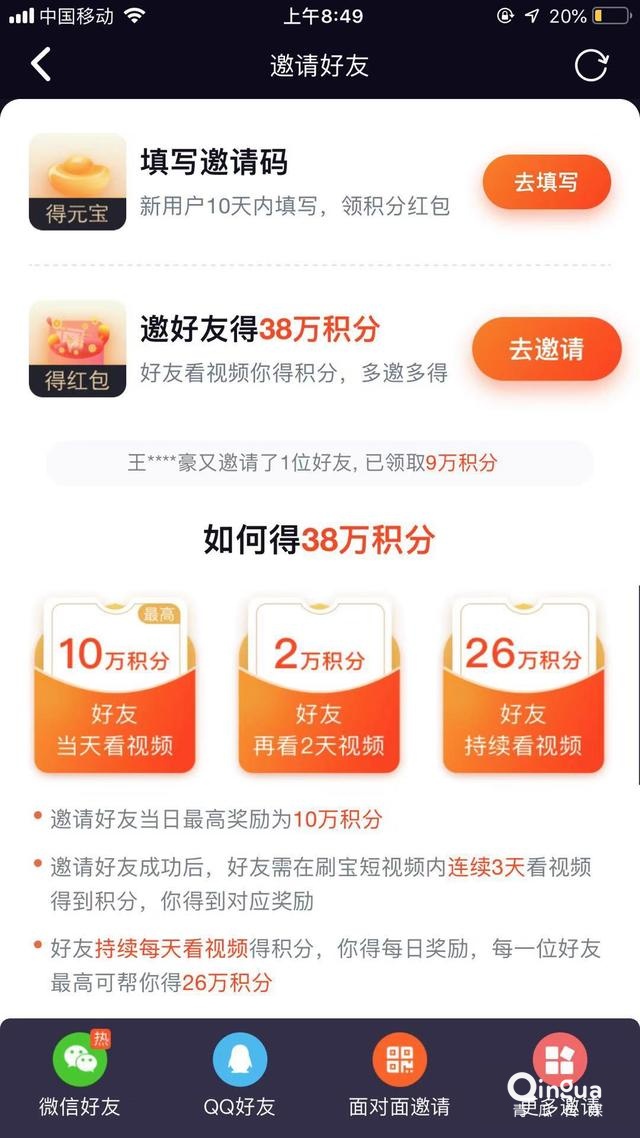Open 面对面邀请 QR option
This screenshot has width=640, height=1138.
pos(399,1075)
